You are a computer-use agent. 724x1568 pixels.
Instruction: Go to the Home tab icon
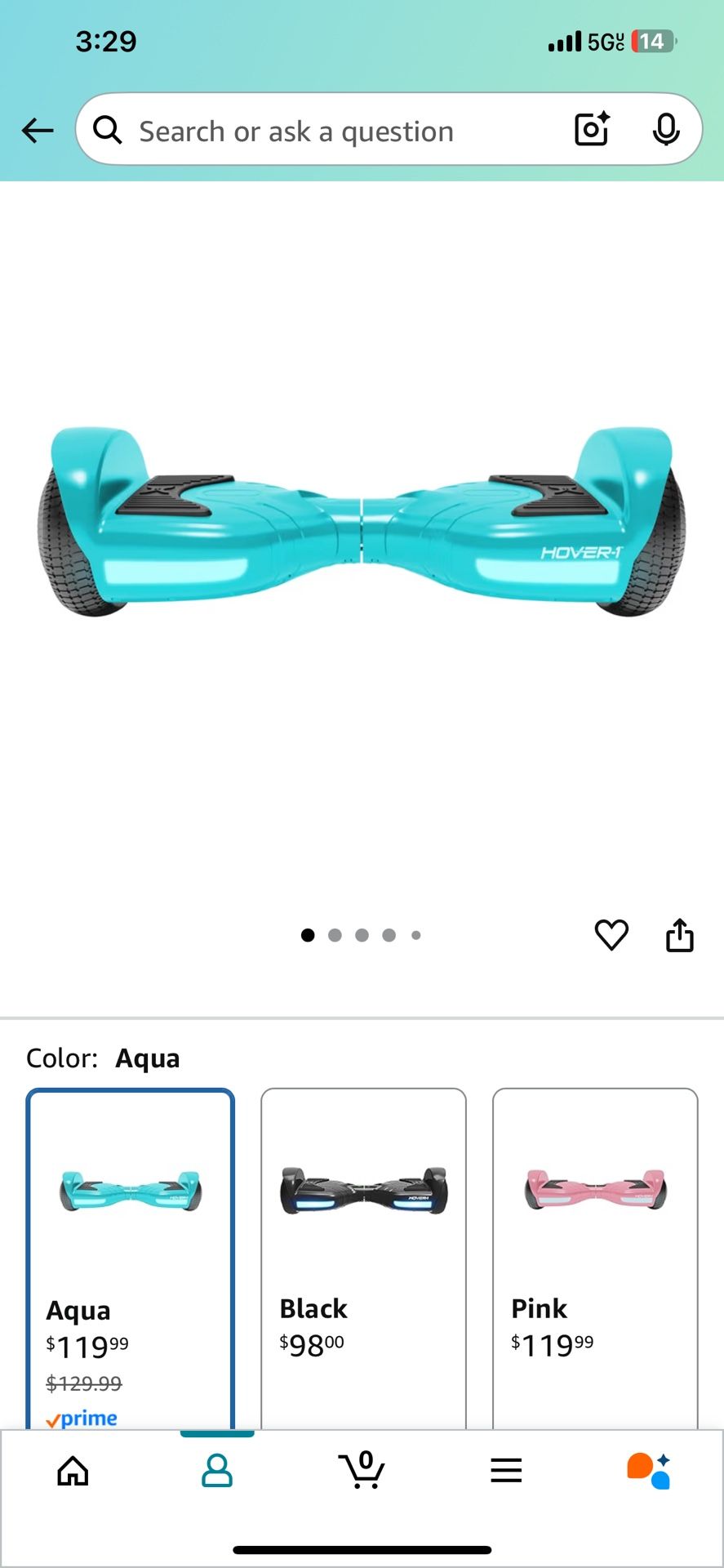[x=73, y=1470]
